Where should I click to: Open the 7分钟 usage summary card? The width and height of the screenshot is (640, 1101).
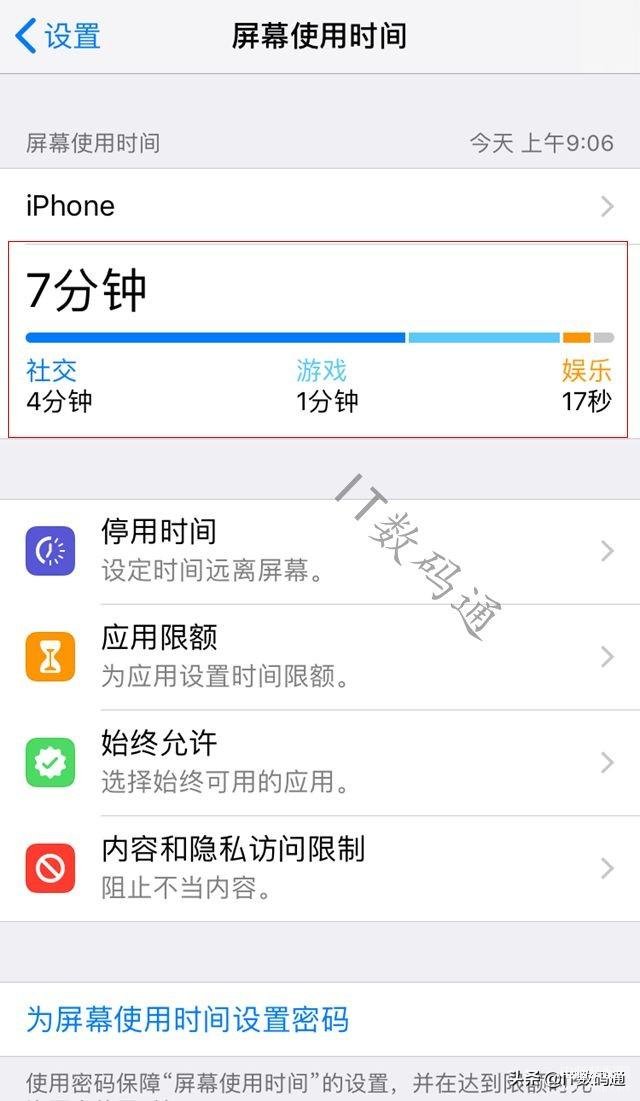pos(320,341)
